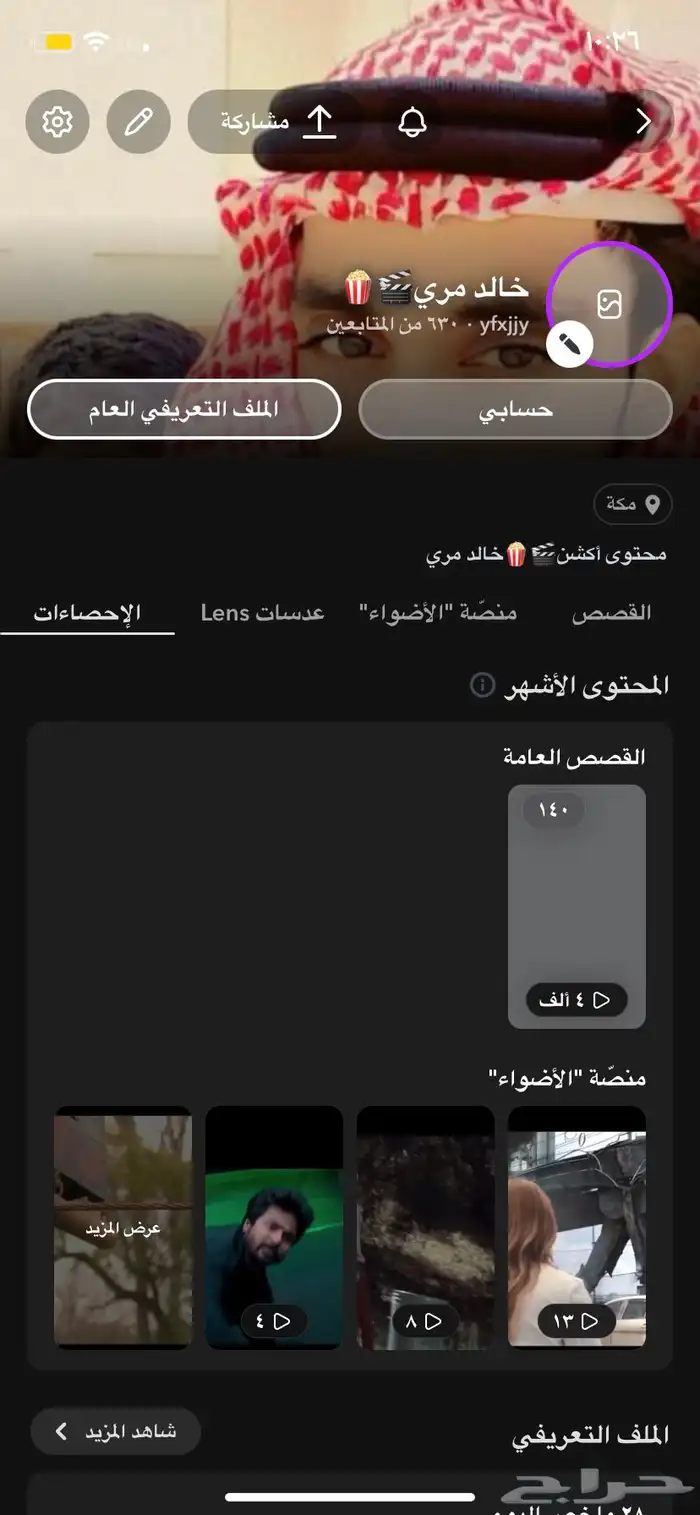The width and height of the screenshot is (700, 1515).
Task: Tap the pencil edit profile icon
Action: click(138, 122)
